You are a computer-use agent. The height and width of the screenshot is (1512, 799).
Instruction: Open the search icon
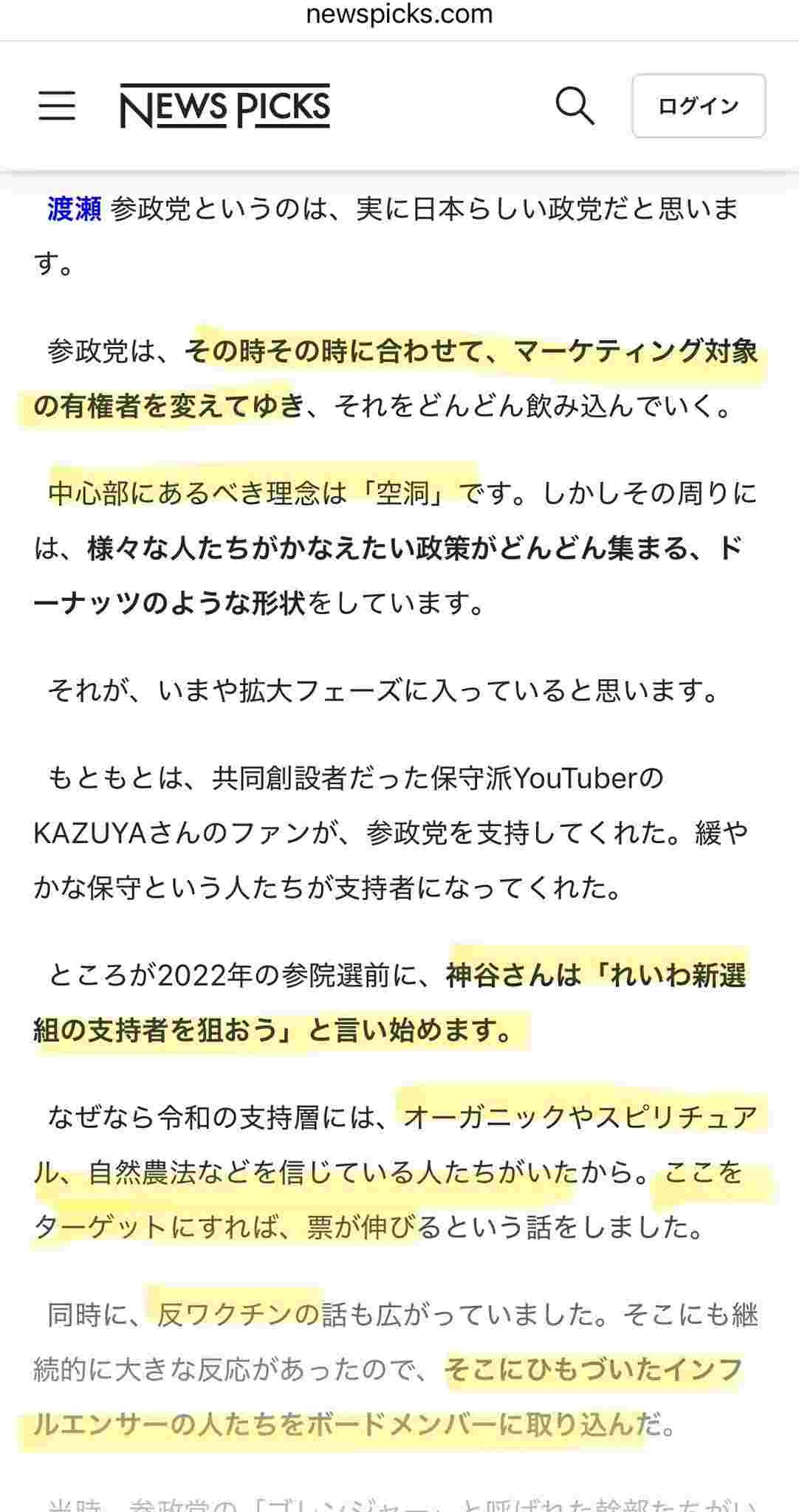pyautogui.click(x=575, y=106)
